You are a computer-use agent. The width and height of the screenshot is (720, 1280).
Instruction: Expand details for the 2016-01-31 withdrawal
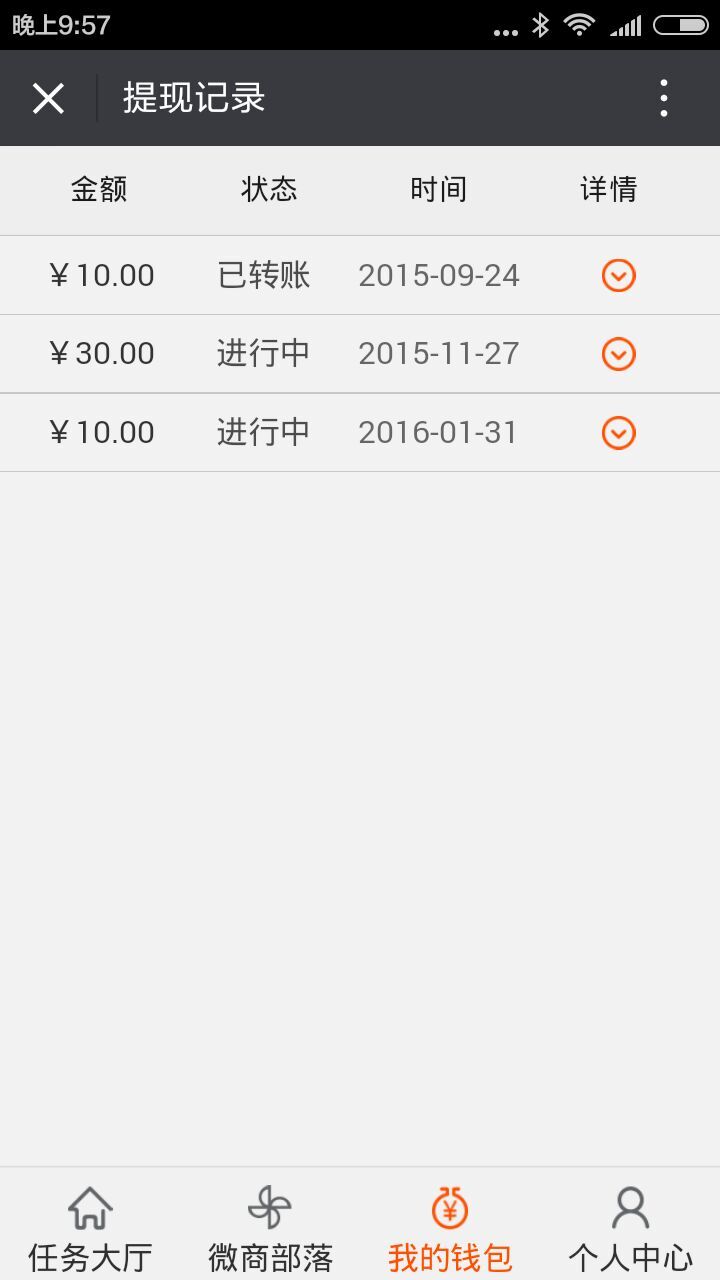619,432
